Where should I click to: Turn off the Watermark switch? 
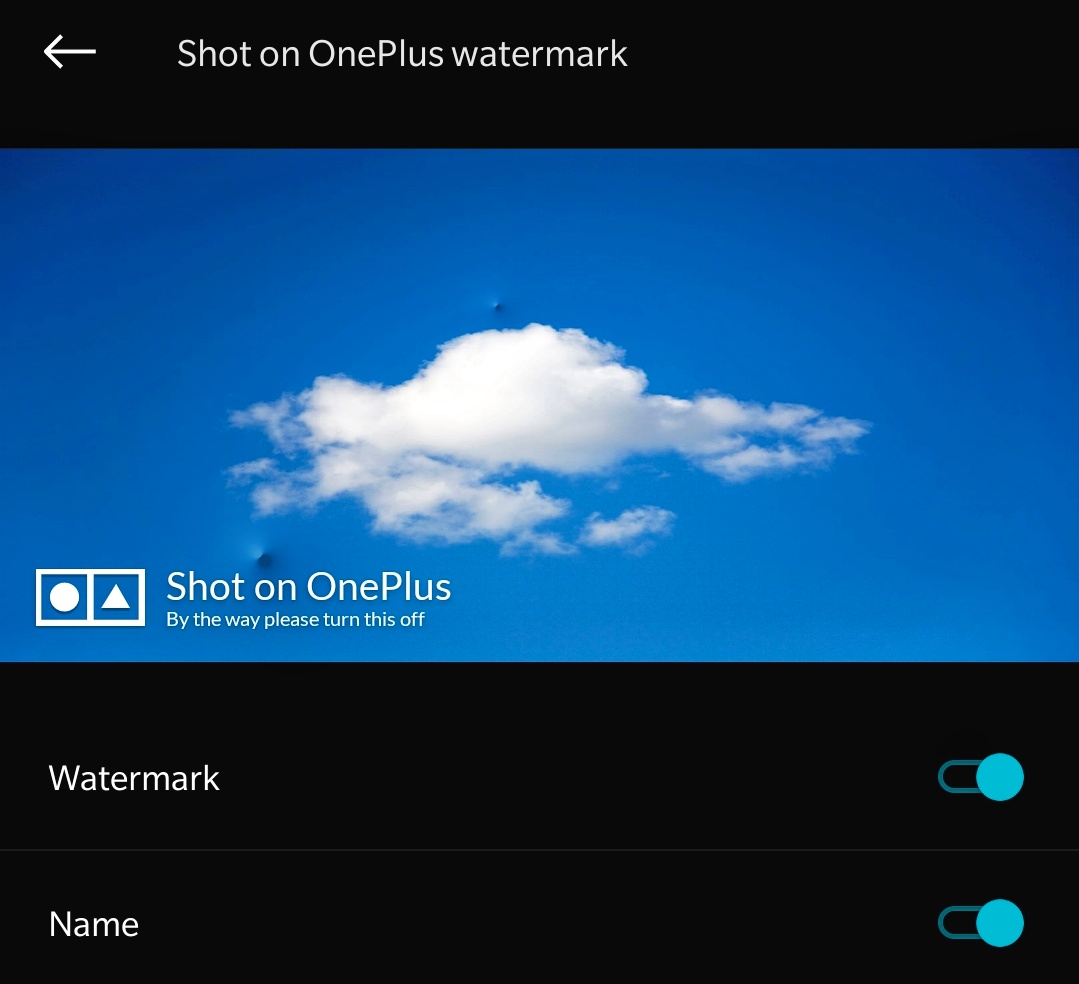pos(981,777)
